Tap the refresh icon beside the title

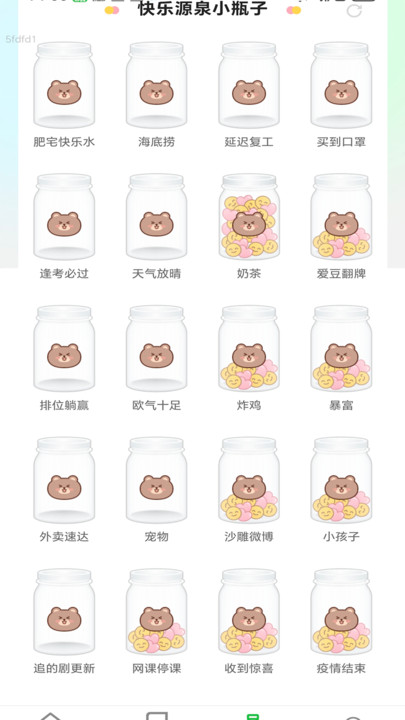(354, 10)
